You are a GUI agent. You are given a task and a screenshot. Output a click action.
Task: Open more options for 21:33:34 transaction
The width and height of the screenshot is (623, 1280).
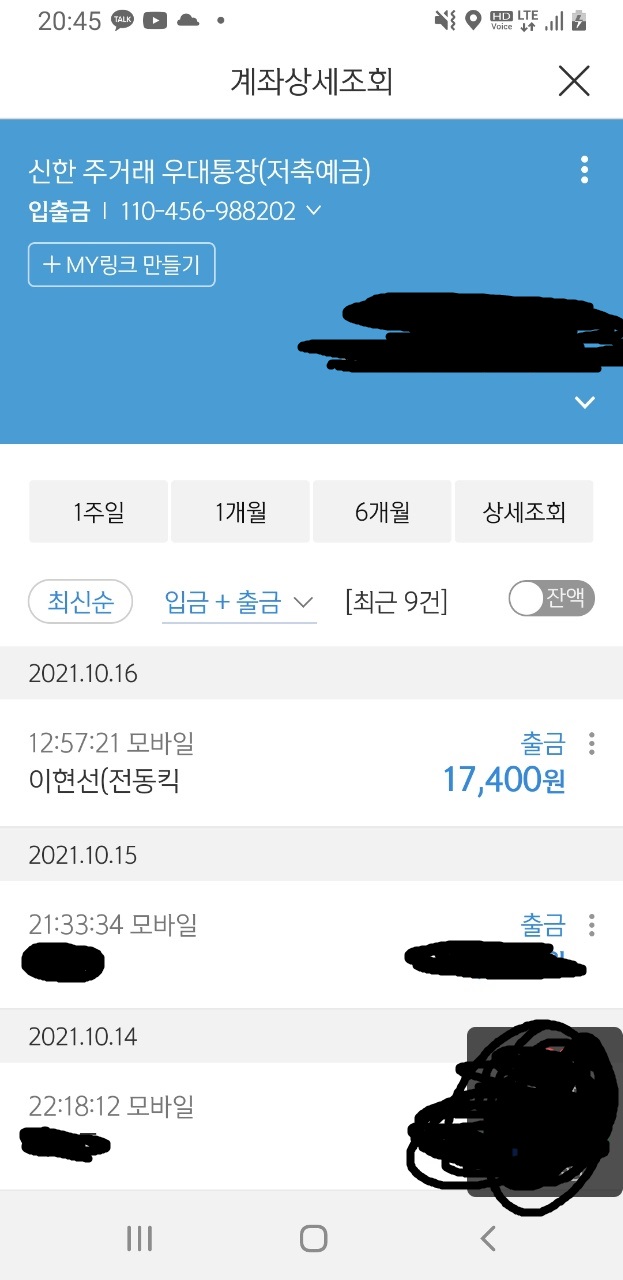592,924
